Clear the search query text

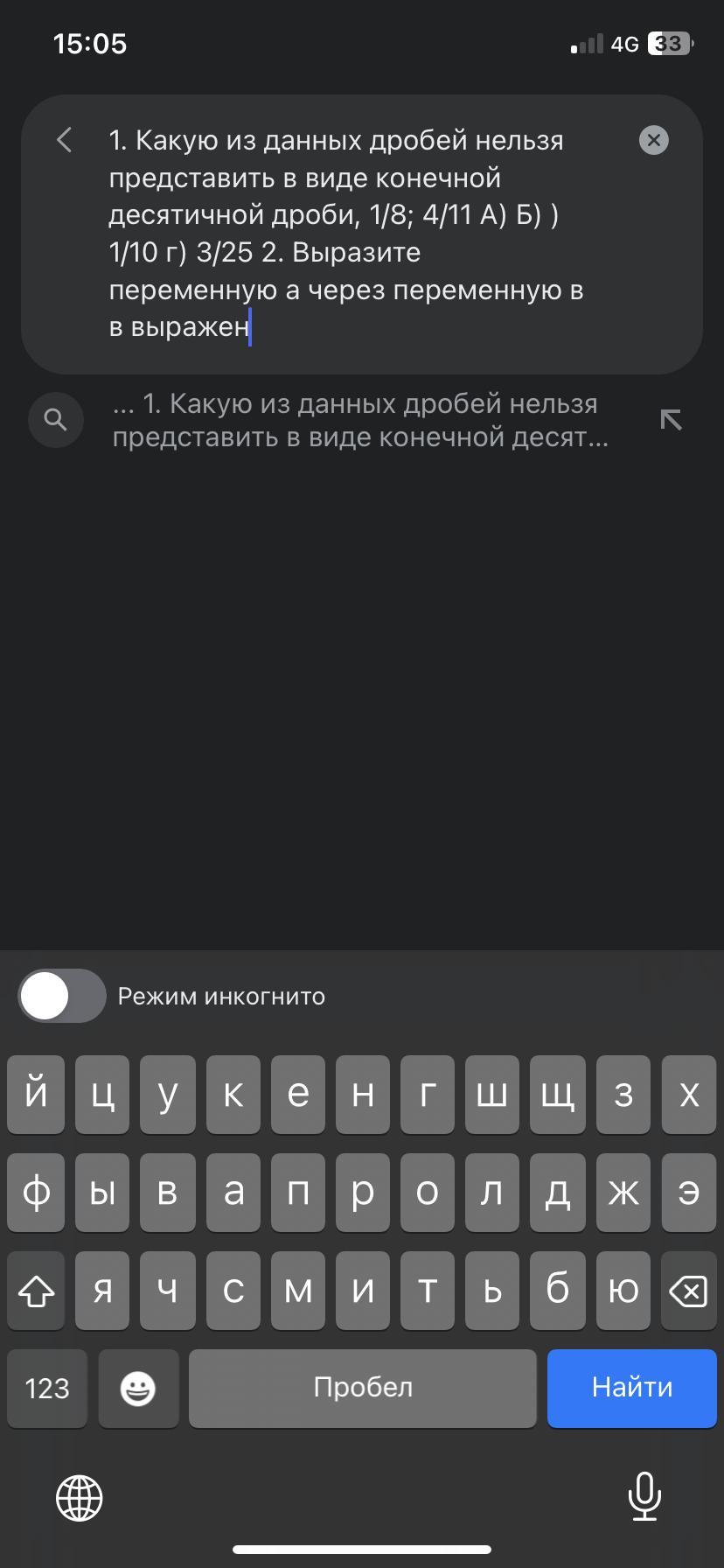654,140
